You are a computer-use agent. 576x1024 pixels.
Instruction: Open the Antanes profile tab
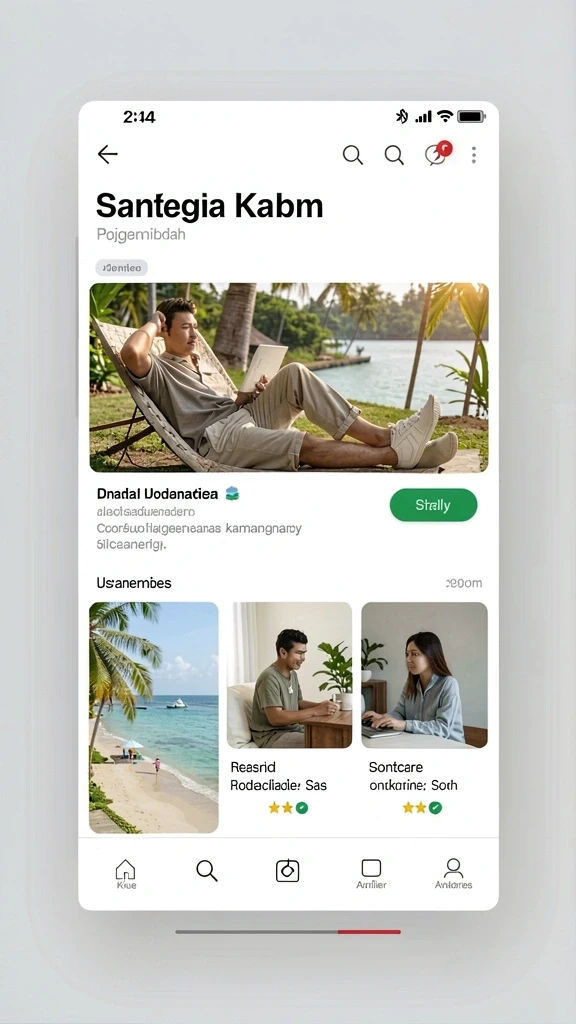click(x=453, y=874)
